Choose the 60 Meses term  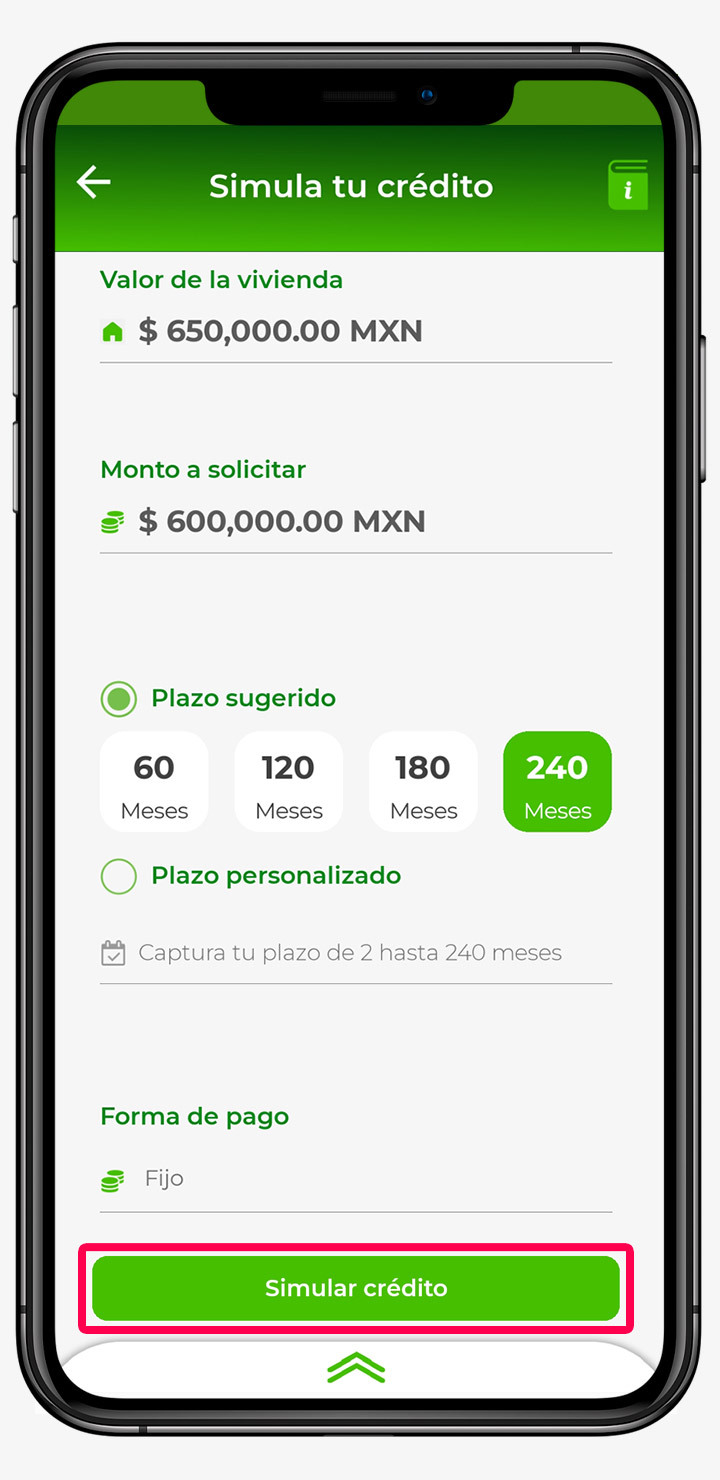[154, 782]
